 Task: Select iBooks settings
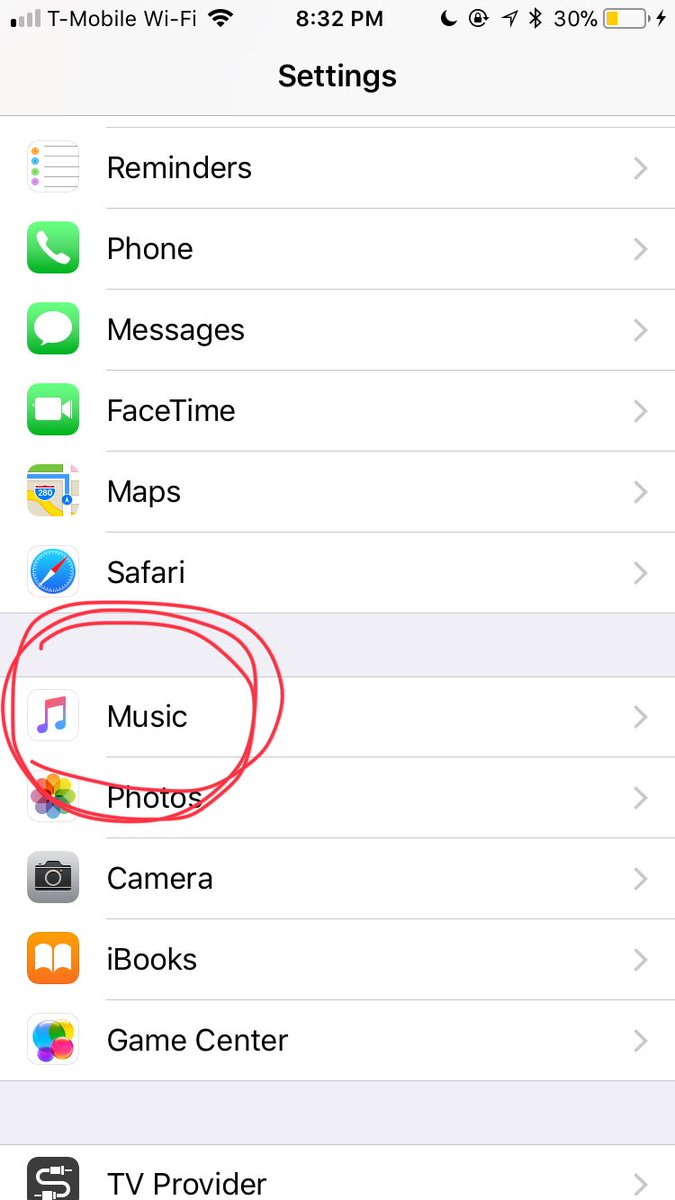(x=337, y=960)
